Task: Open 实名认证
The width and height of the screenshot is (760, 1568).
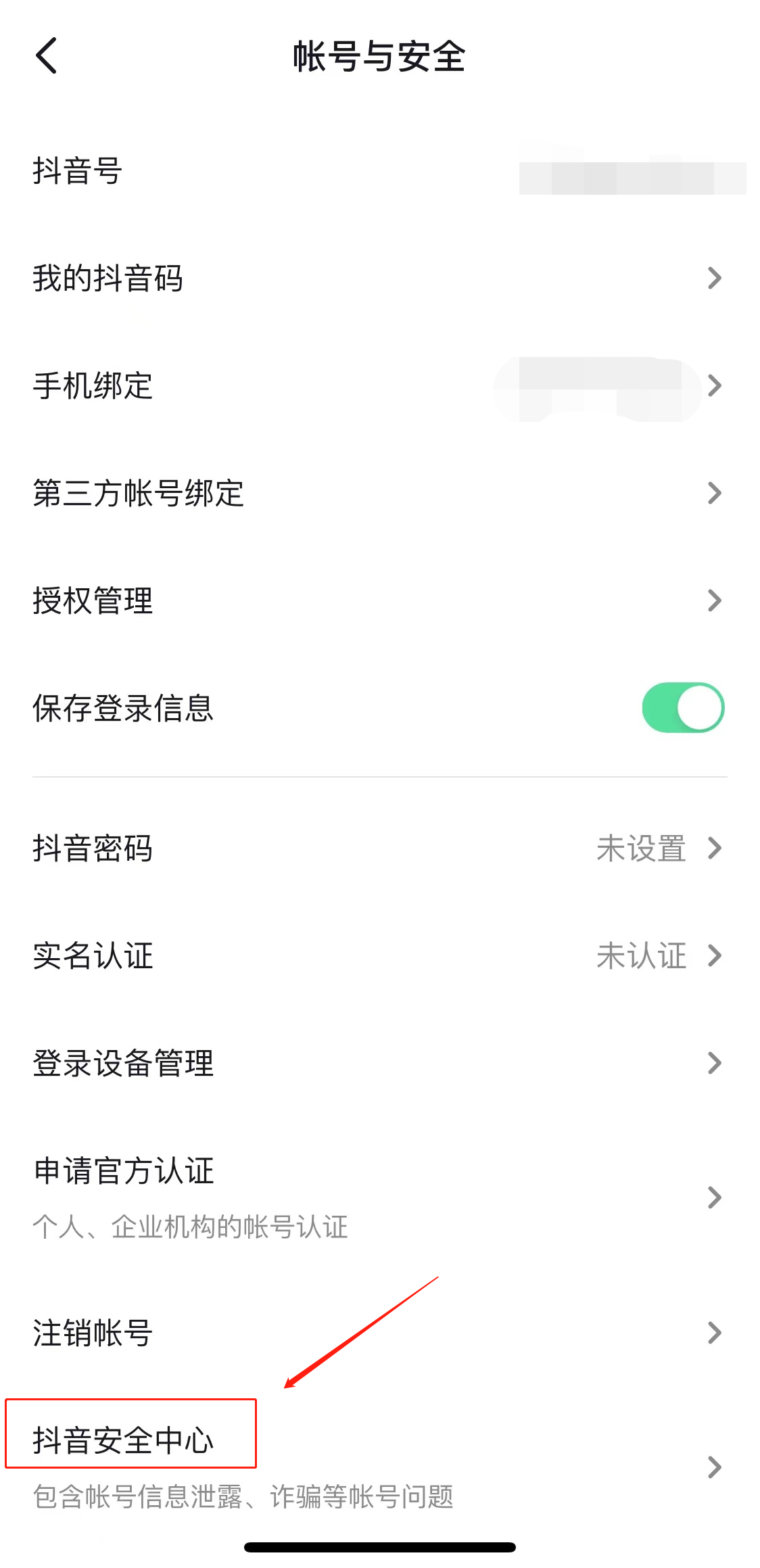Action: point(379,955)
